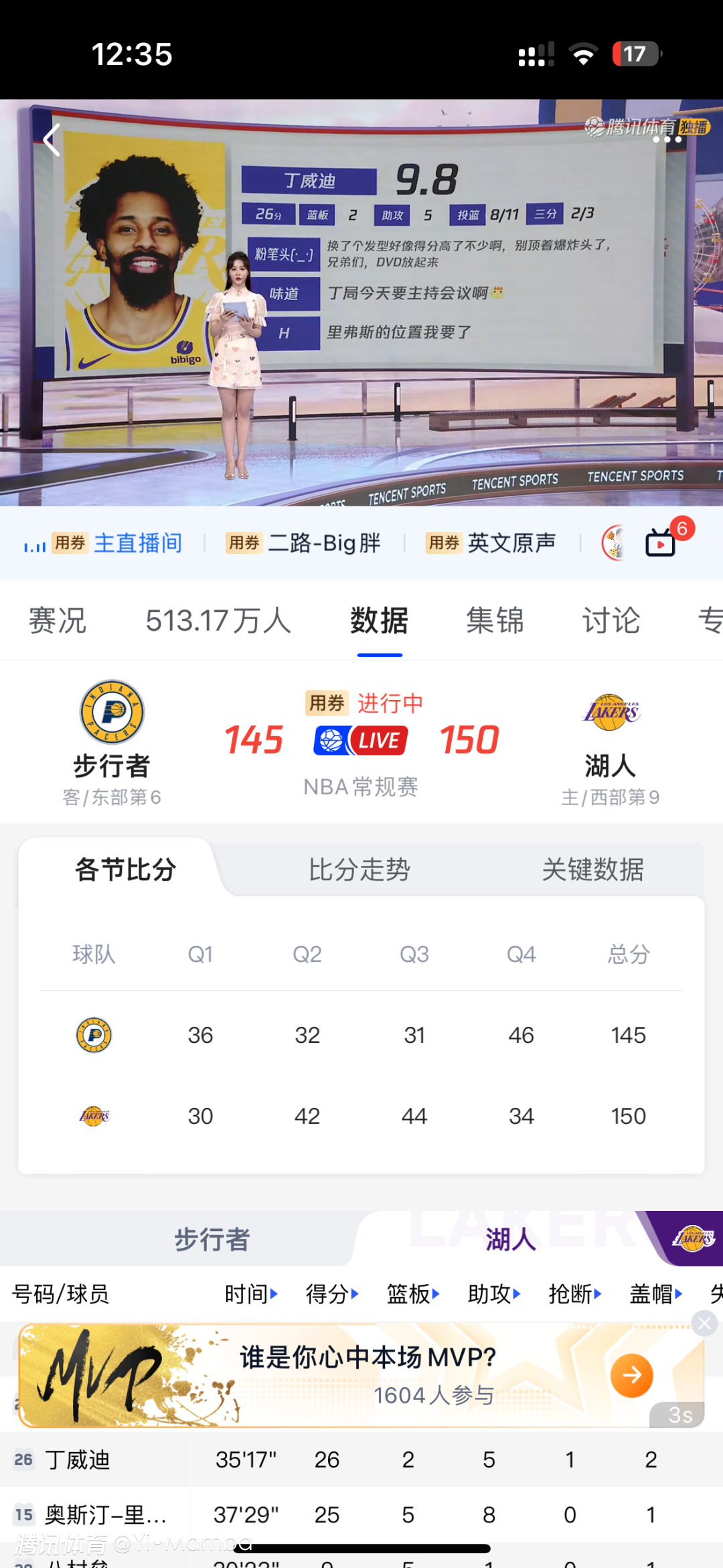723x1568 pixels.
Task: Show 步行者 player stats
Action: (212, 1240)
